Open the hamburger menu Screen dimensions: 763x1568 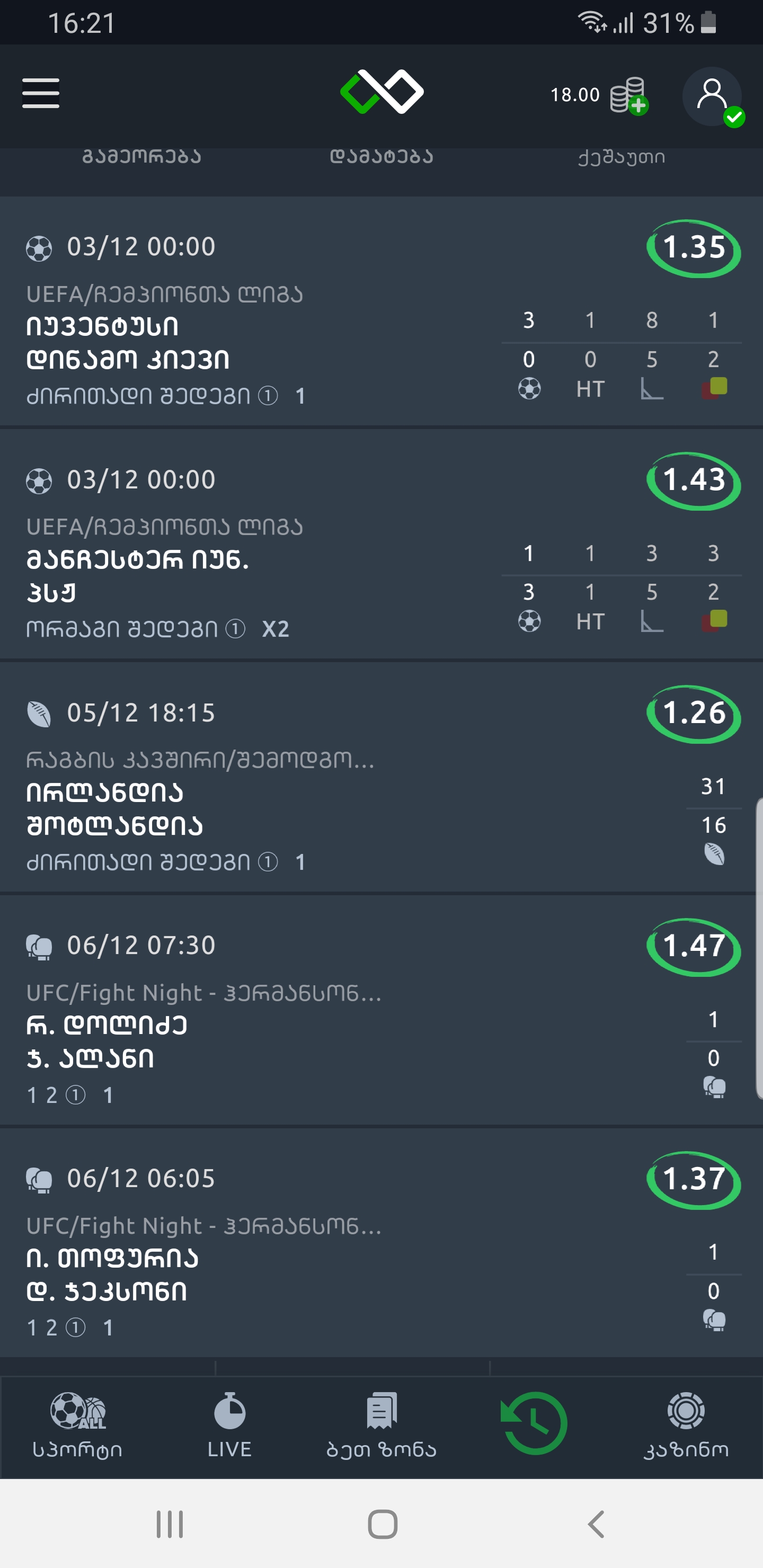[x=41, y=94]
